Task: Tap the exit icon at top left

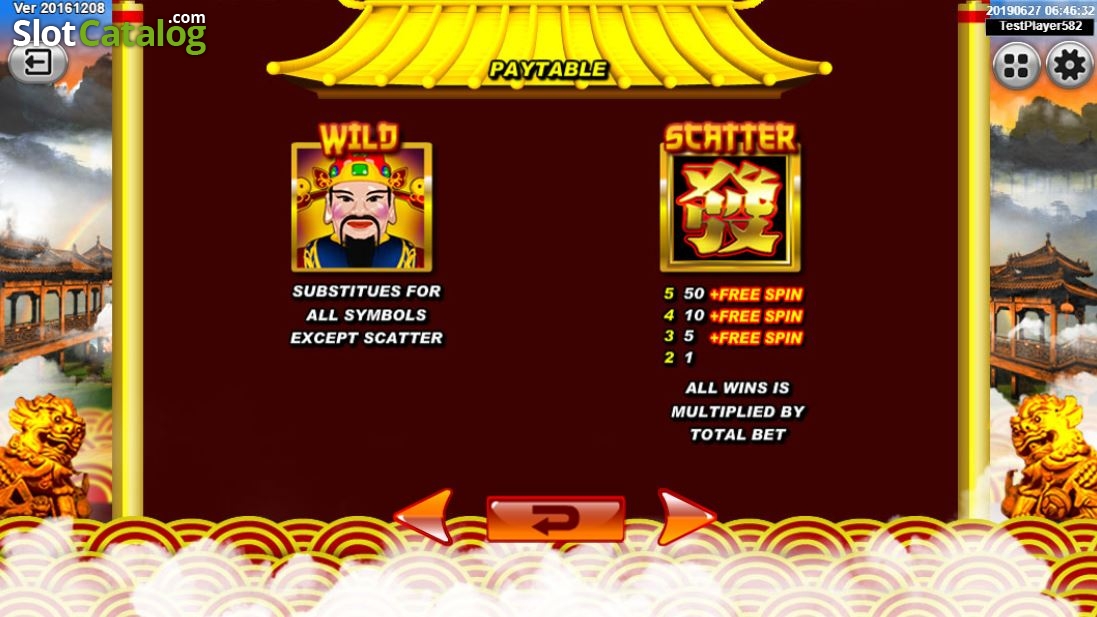Action: point(38,63)
